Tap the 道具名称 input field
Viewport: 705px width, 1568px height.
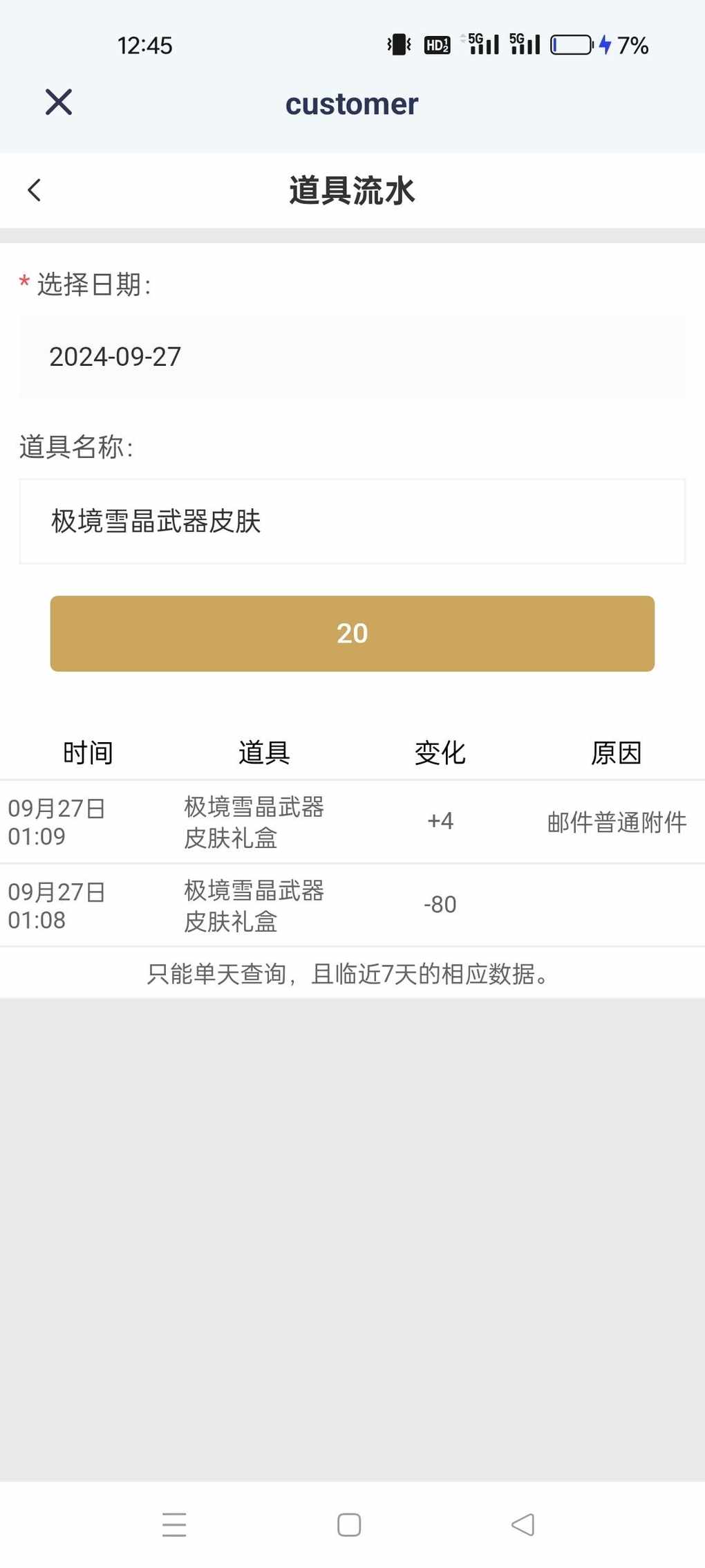352,522
